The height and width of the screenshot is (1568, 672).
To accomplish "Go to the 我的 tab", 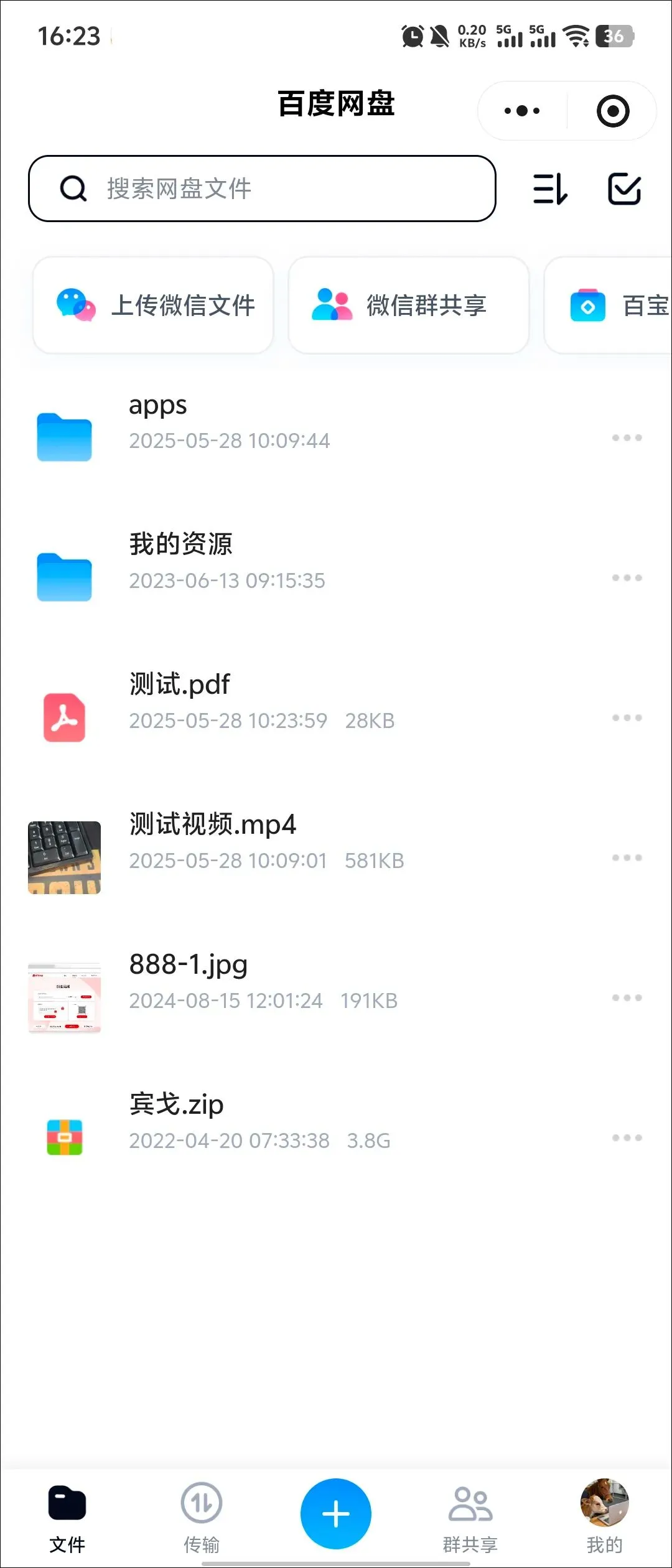I will coord(604,1516).
